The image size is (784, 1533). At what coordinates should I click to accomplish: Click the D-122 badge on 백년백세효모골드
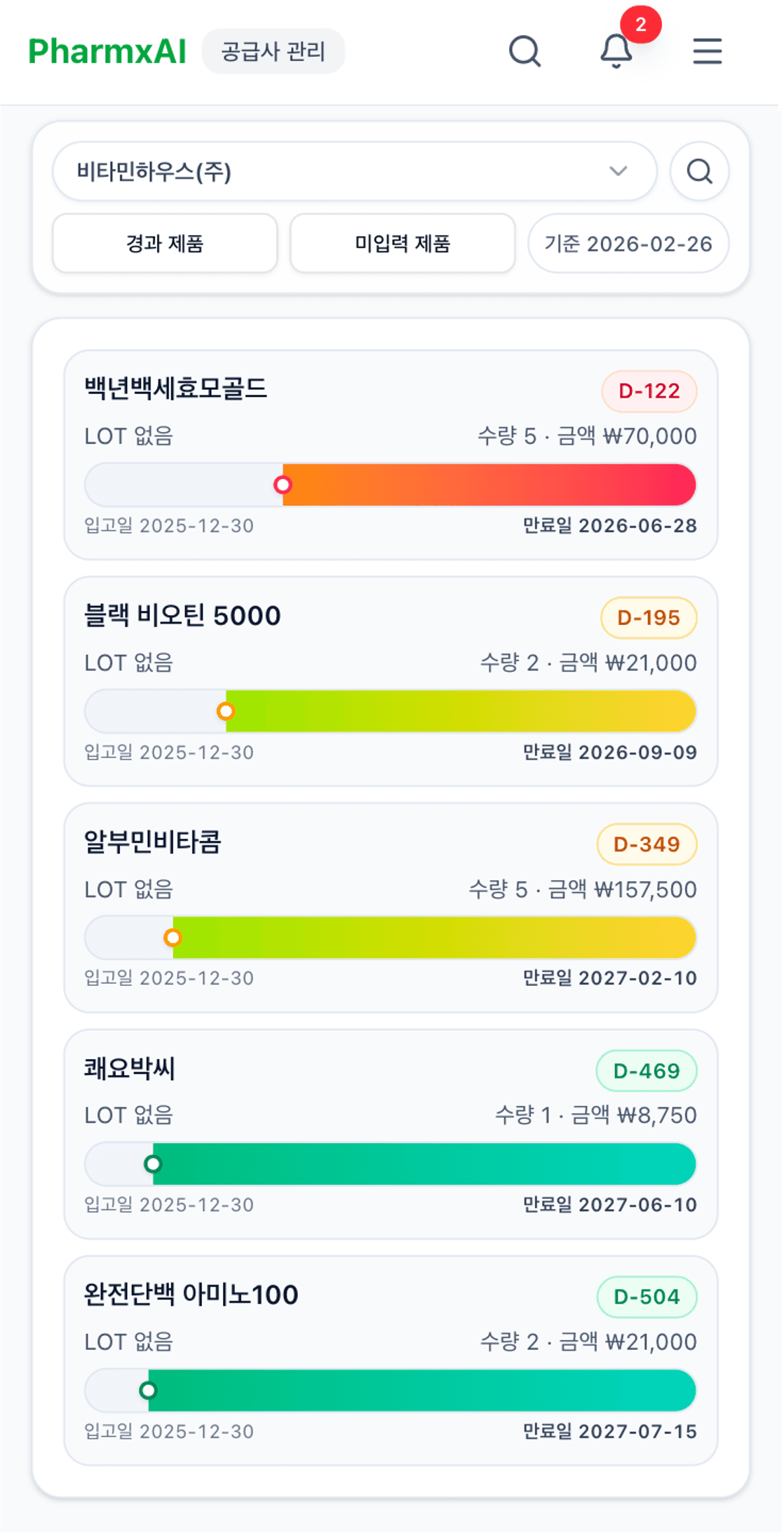649,391
